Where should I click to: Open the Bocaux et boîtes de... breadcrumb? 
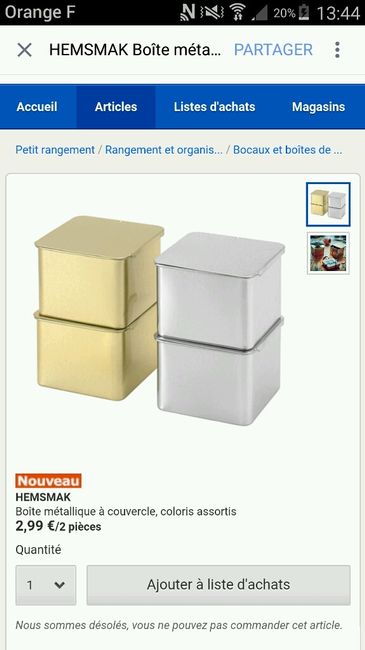[x=287, y=150]
